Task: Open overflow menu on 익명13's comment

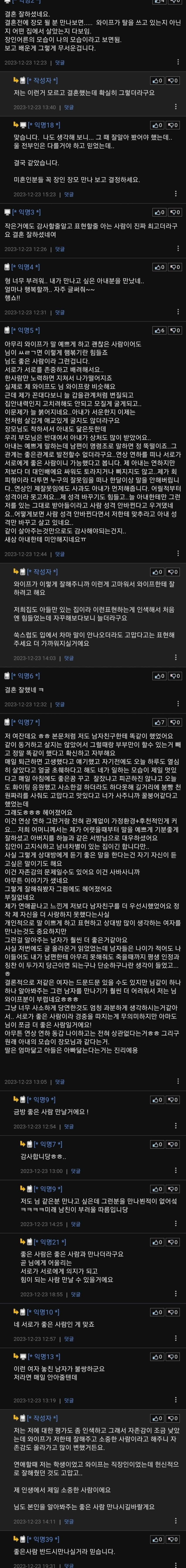Action: [x=178, y=1401]
